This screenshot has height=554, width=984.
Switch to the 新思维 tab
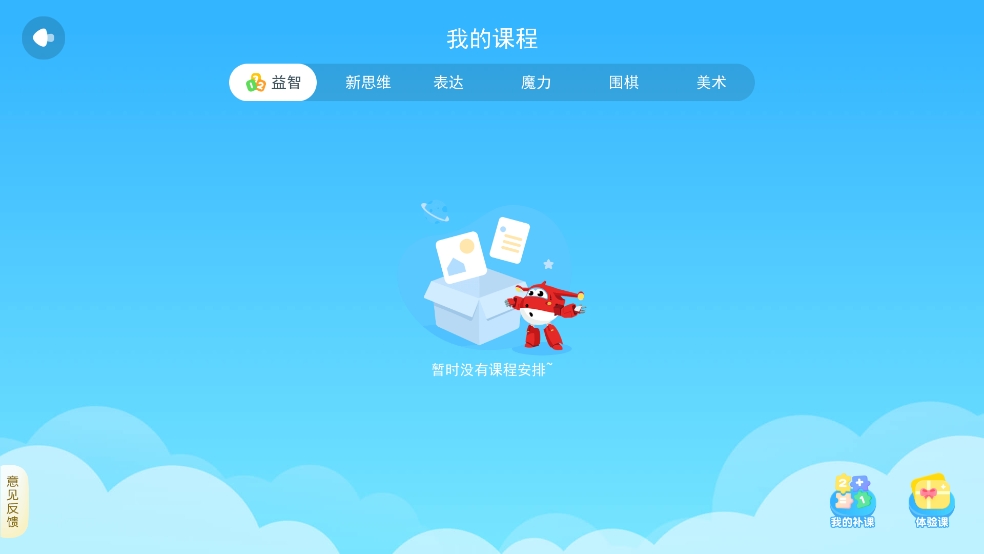368,83
